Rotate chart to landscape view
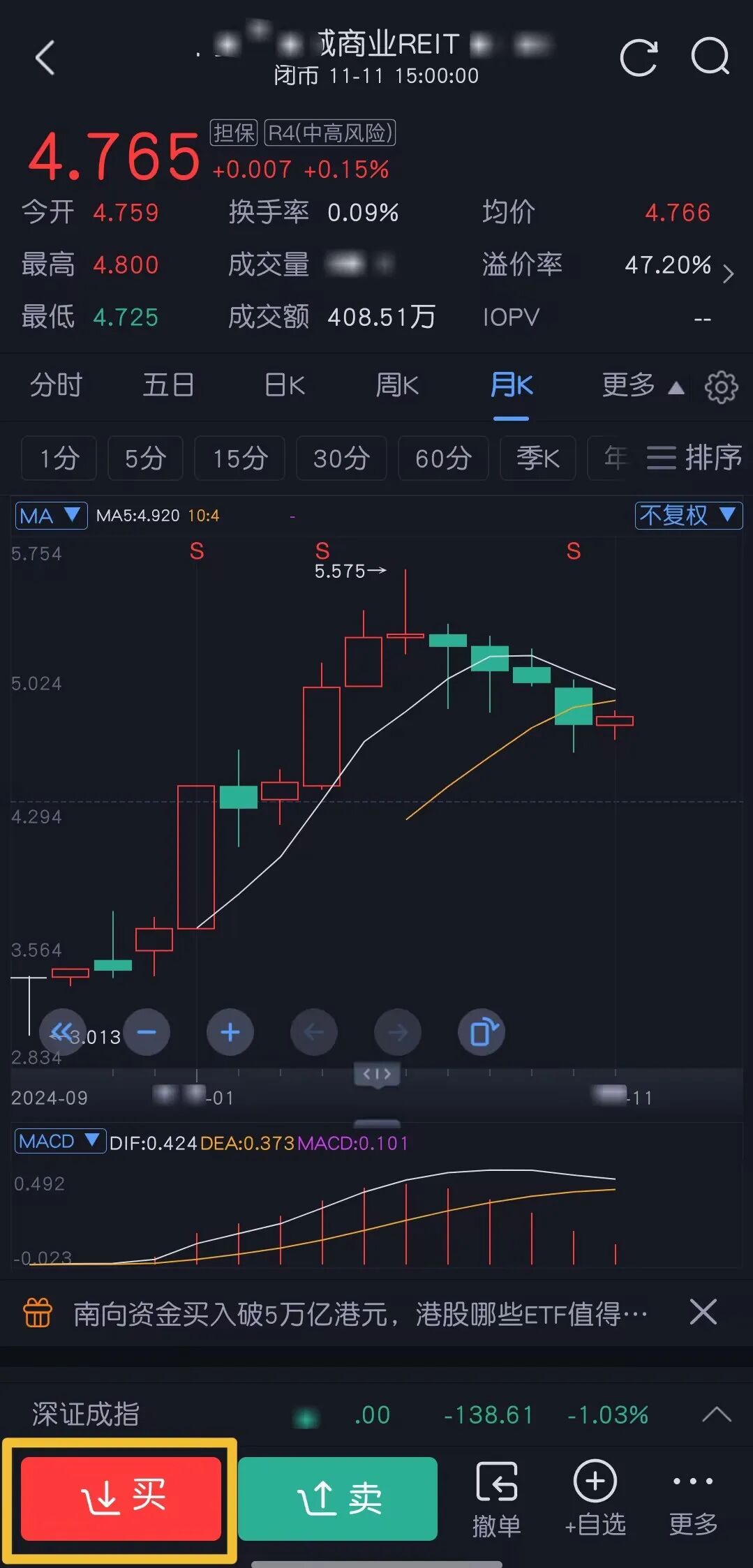 481,1033
